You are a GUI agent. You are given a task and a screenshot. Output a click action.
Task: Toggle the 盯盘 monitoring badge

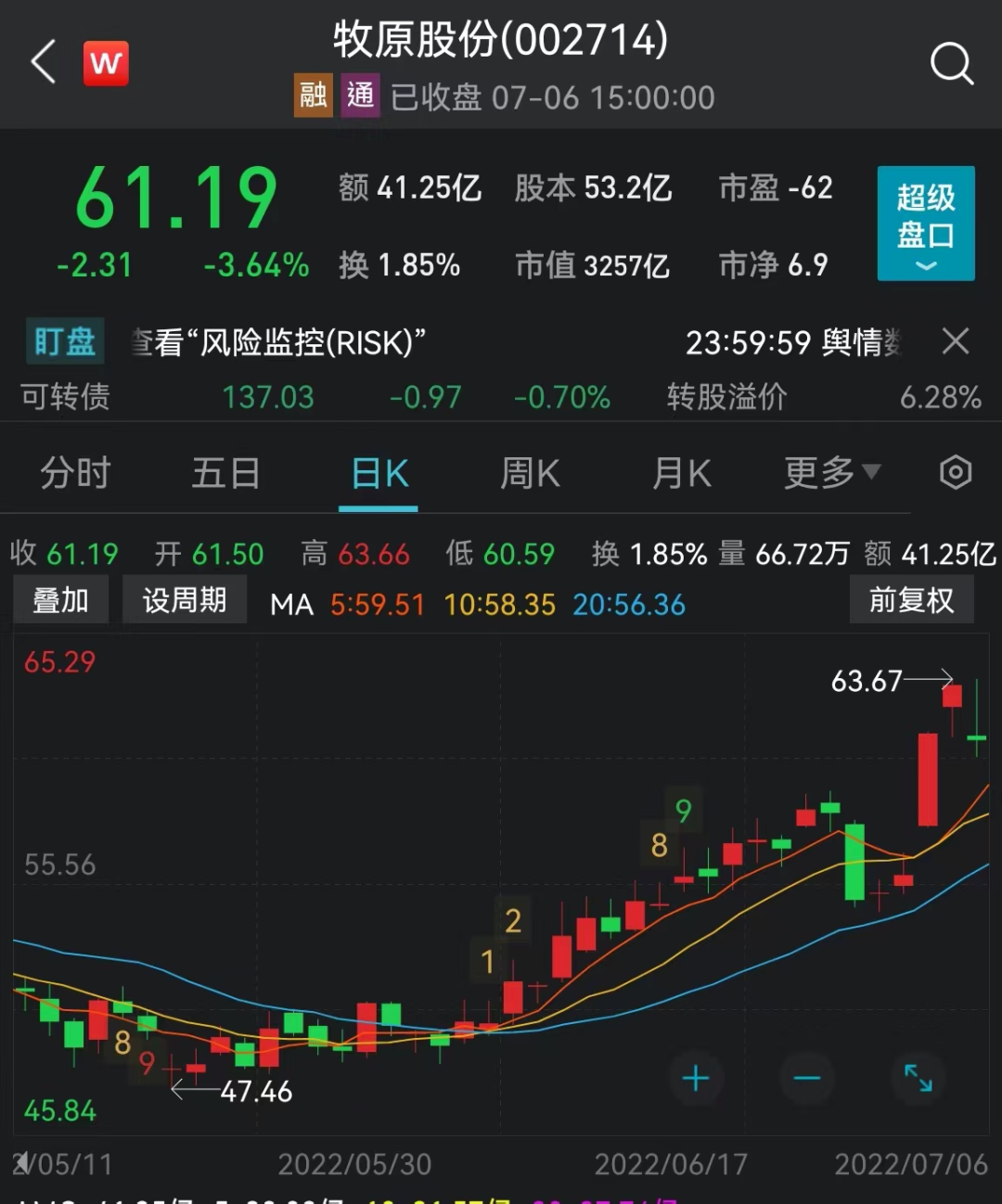tap(63, 341)
